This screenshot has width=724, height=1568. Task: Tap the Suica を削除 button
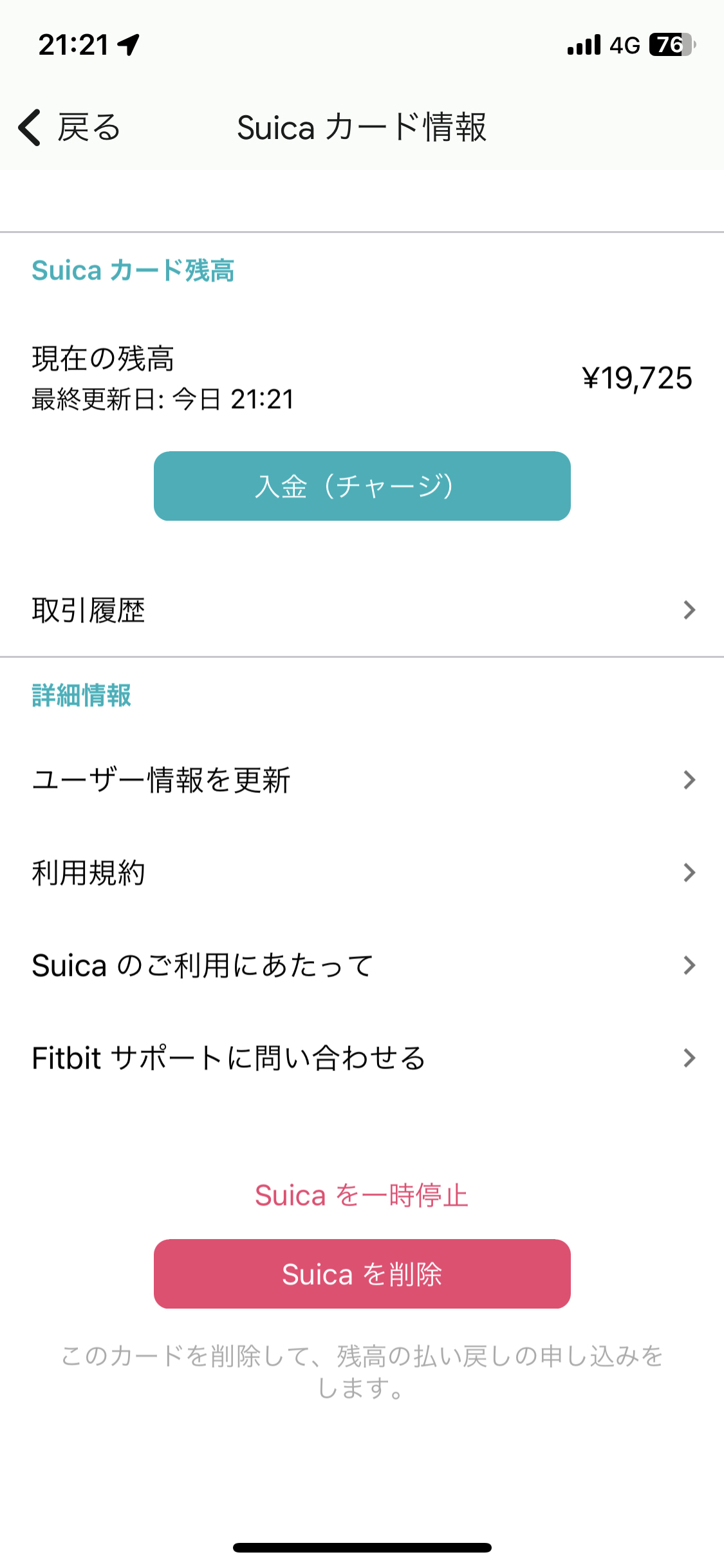(x=362, y=1274)
